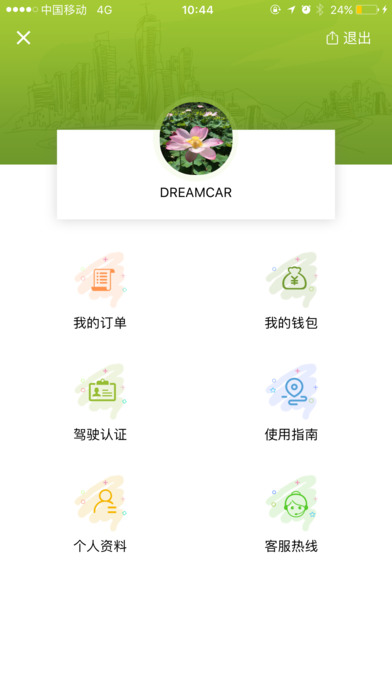392x696 pixels.
Task: Call the 客服热线 customer hotline
Action: coord(291,514)
